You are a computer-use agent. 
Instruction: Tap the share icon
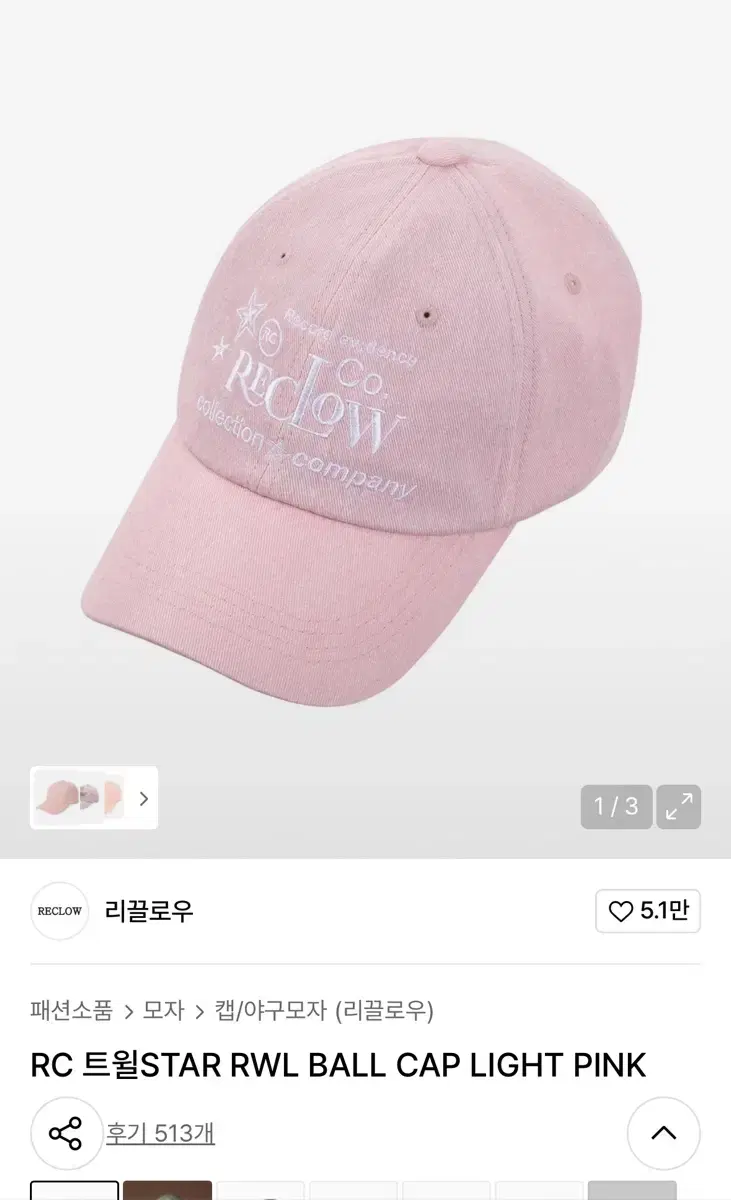click(67, 1133)
